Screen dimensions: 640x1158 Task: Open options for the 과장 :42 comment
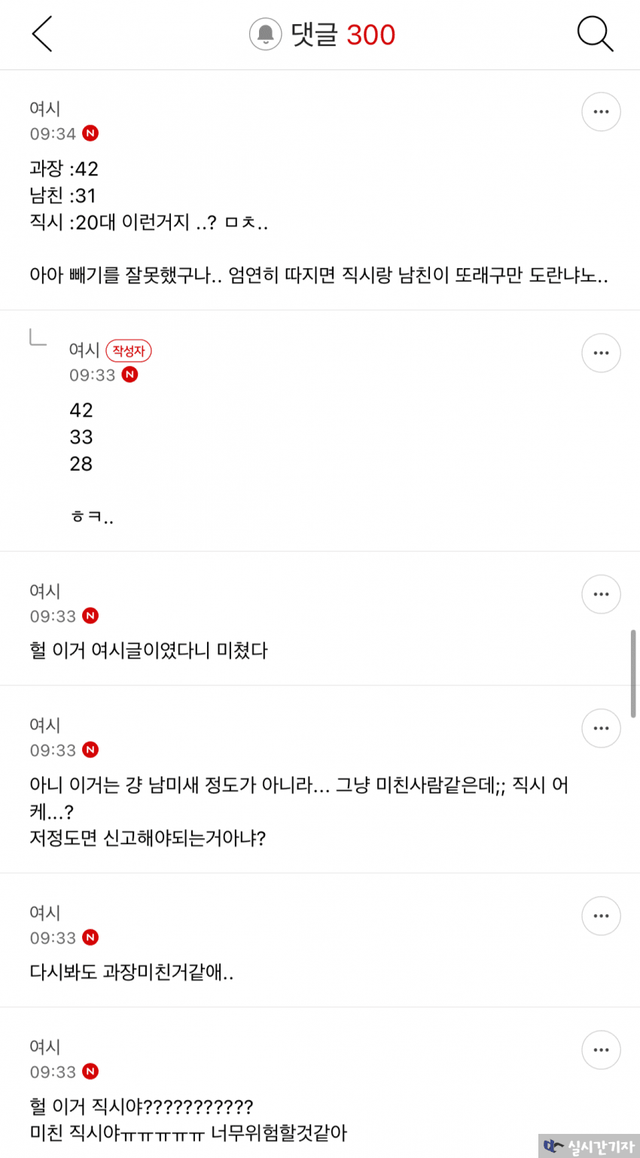point(601,112)
